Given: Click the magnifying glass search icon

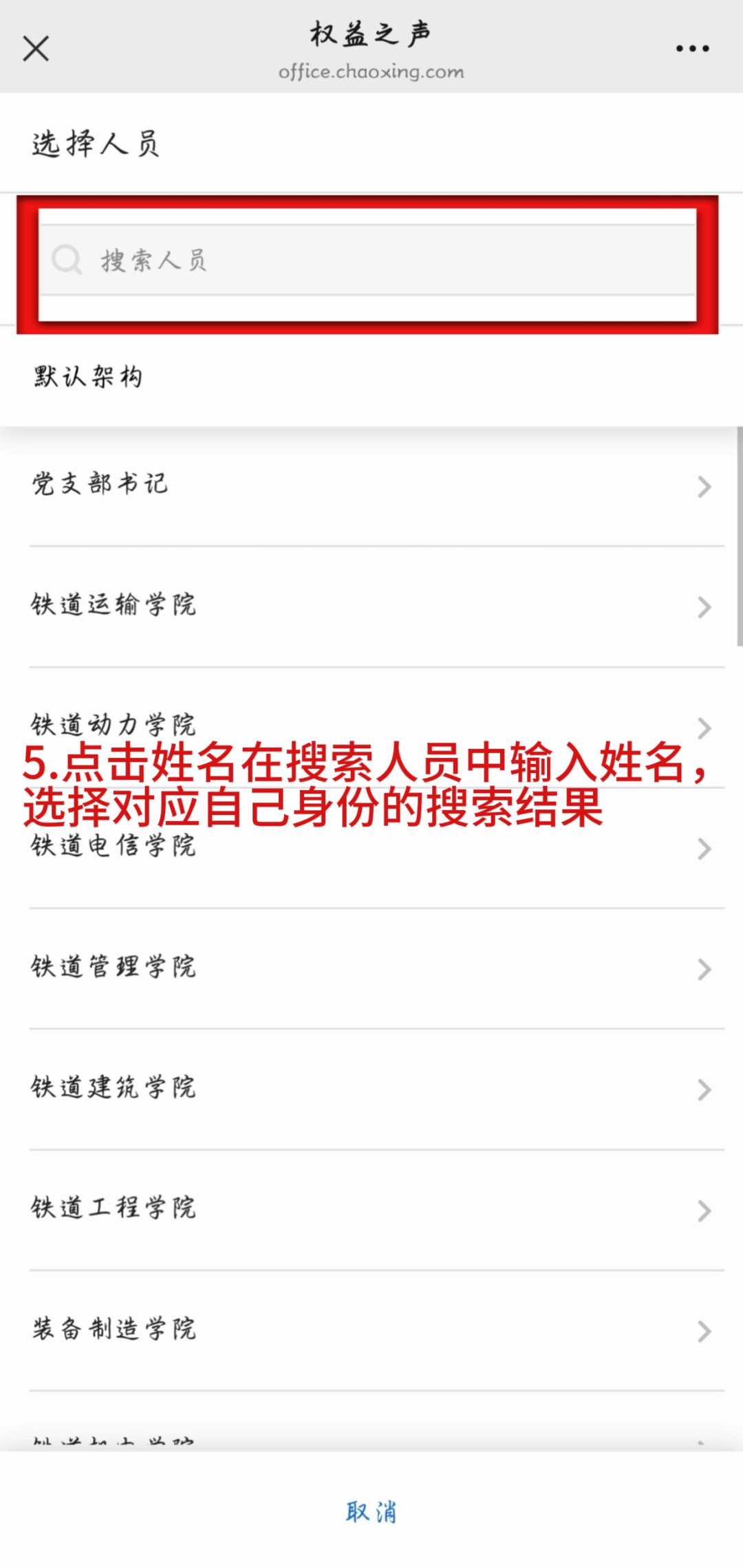Looking at the screenshot, I should click(67, 260).
